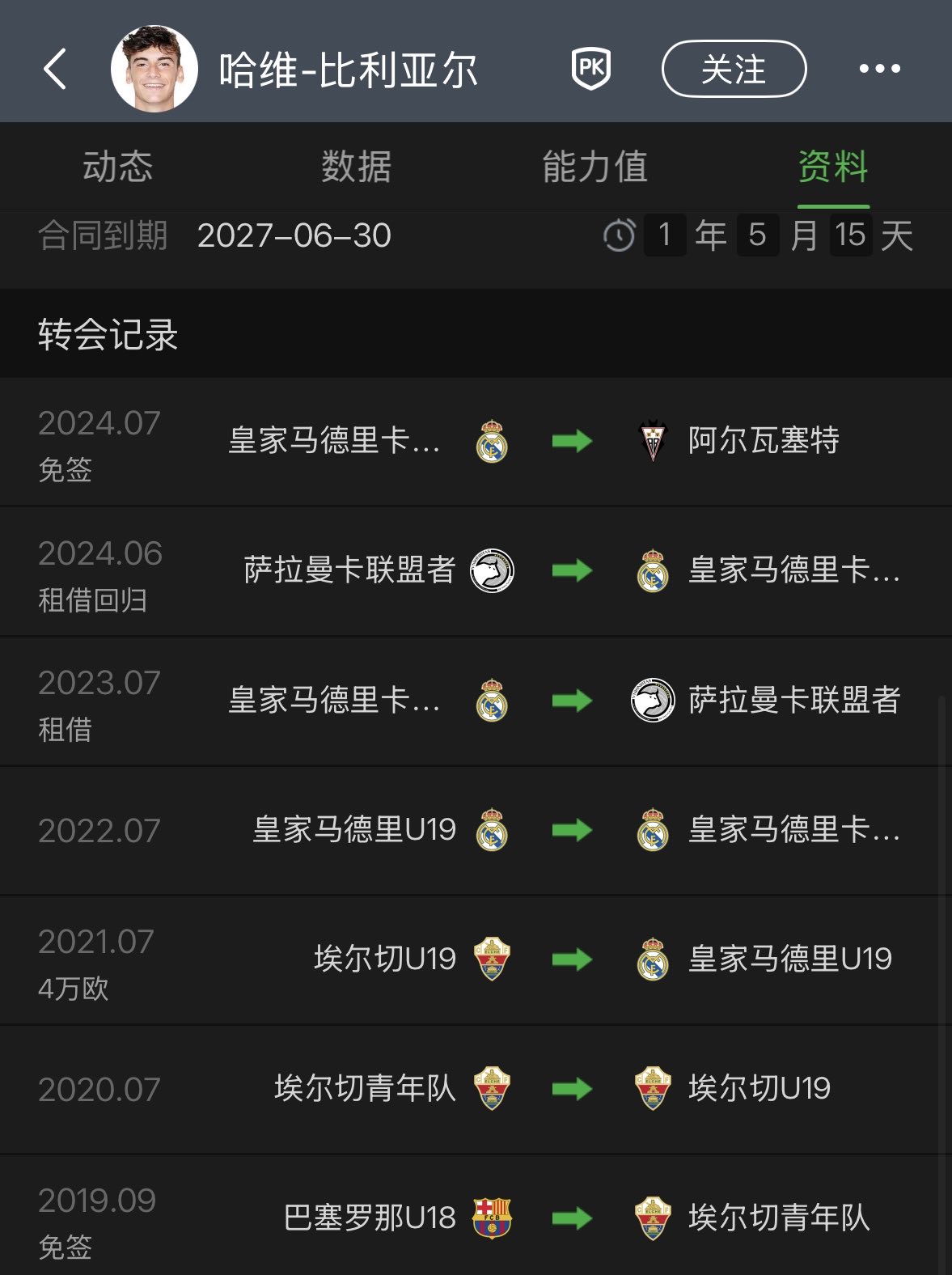Switch to the 动态 tab
This screenshot has height=1275, width=952.
[117, 167]
